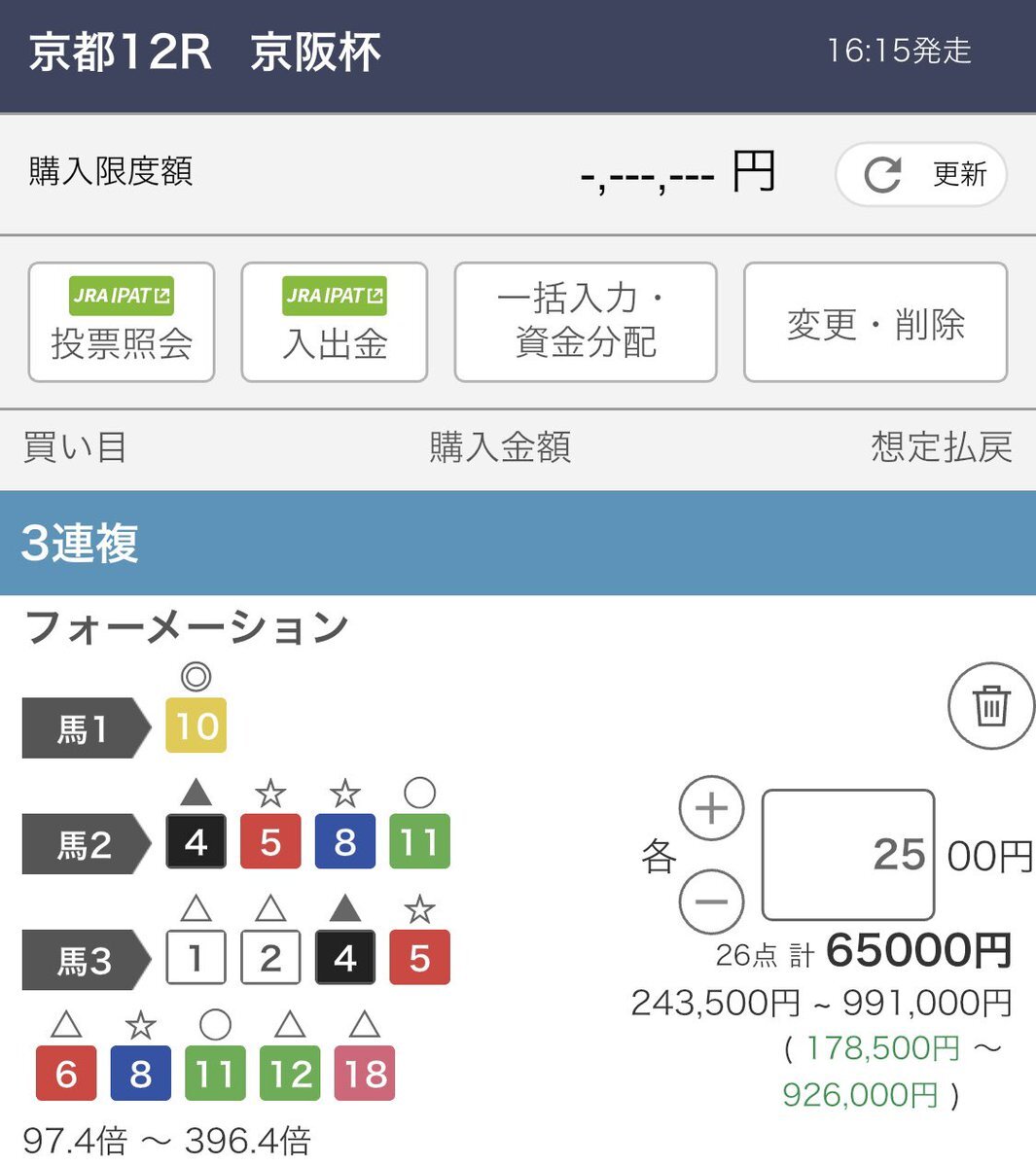Edit the bet amount field showing 25

848,855
